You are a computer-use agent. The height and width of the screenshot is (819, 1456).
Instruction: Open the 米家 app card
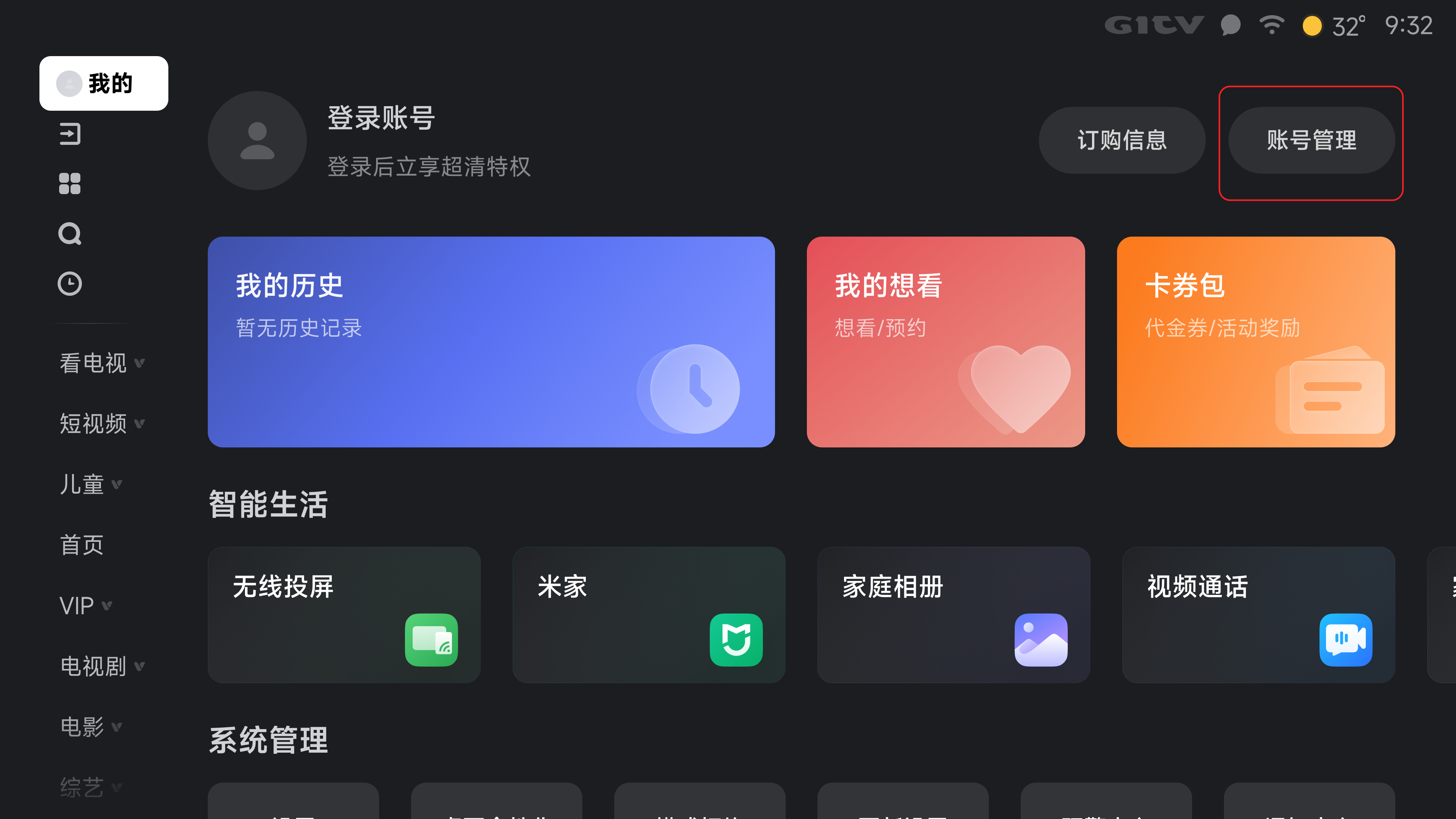click(648, 614)
